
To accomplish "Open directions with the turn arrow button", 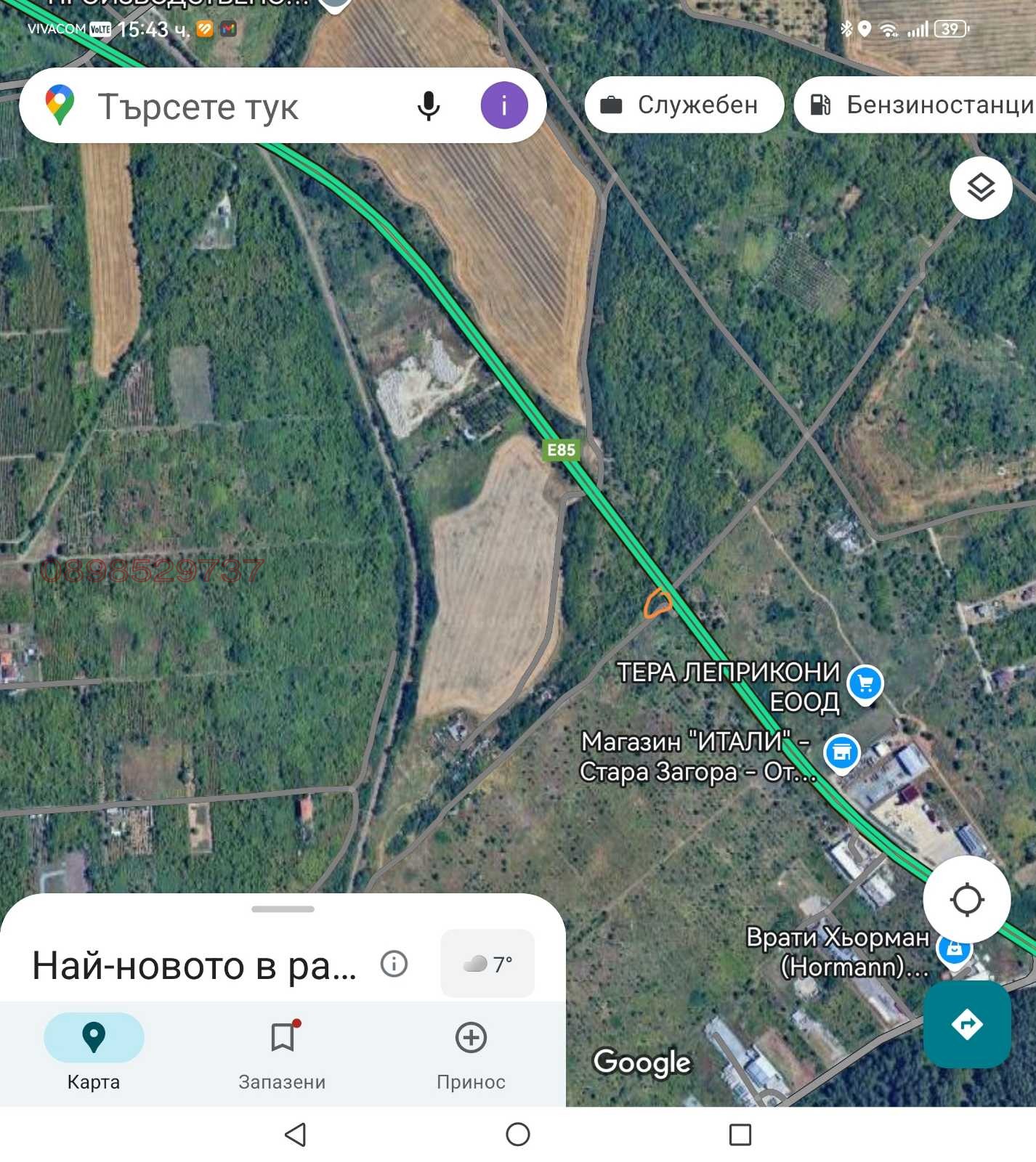I will pyautogui.click(x=966, y=1024).
